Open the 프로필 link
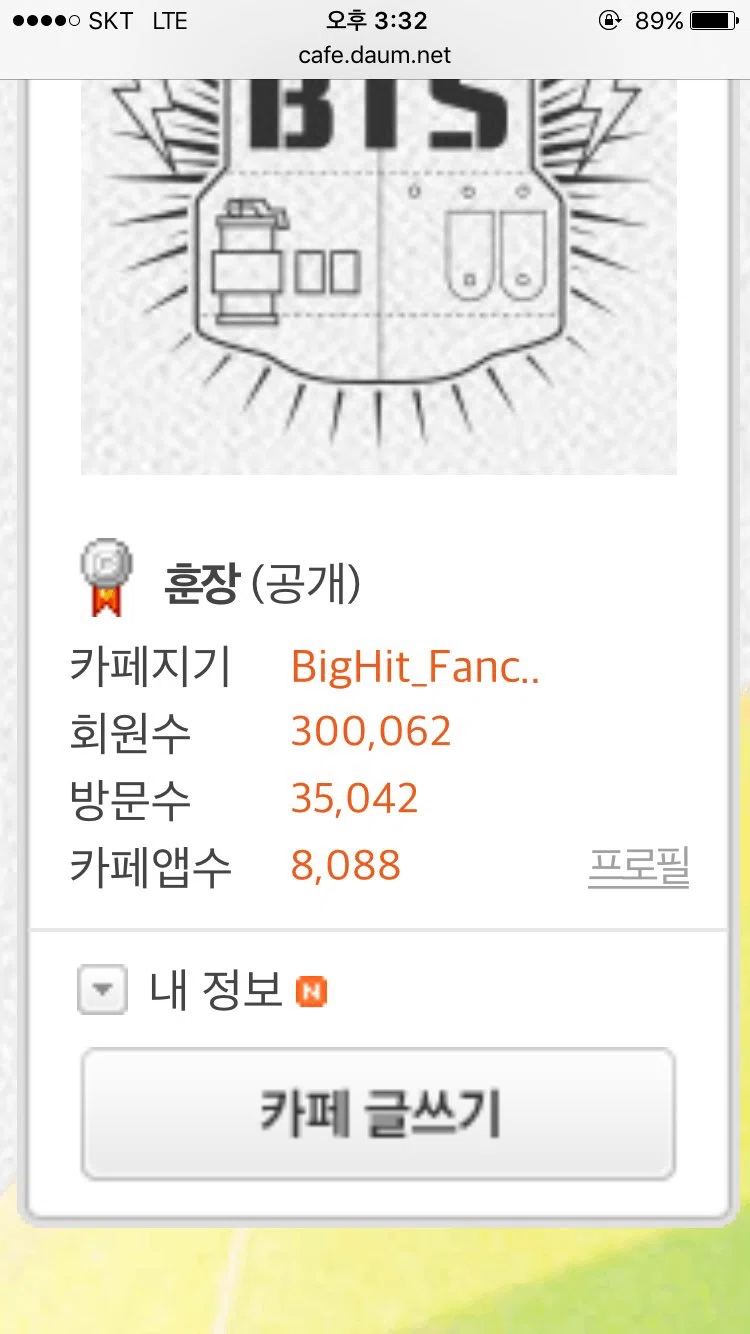The width and height of the screenshot is (750, 1334). pyautogui.click(x=639, y=866)
